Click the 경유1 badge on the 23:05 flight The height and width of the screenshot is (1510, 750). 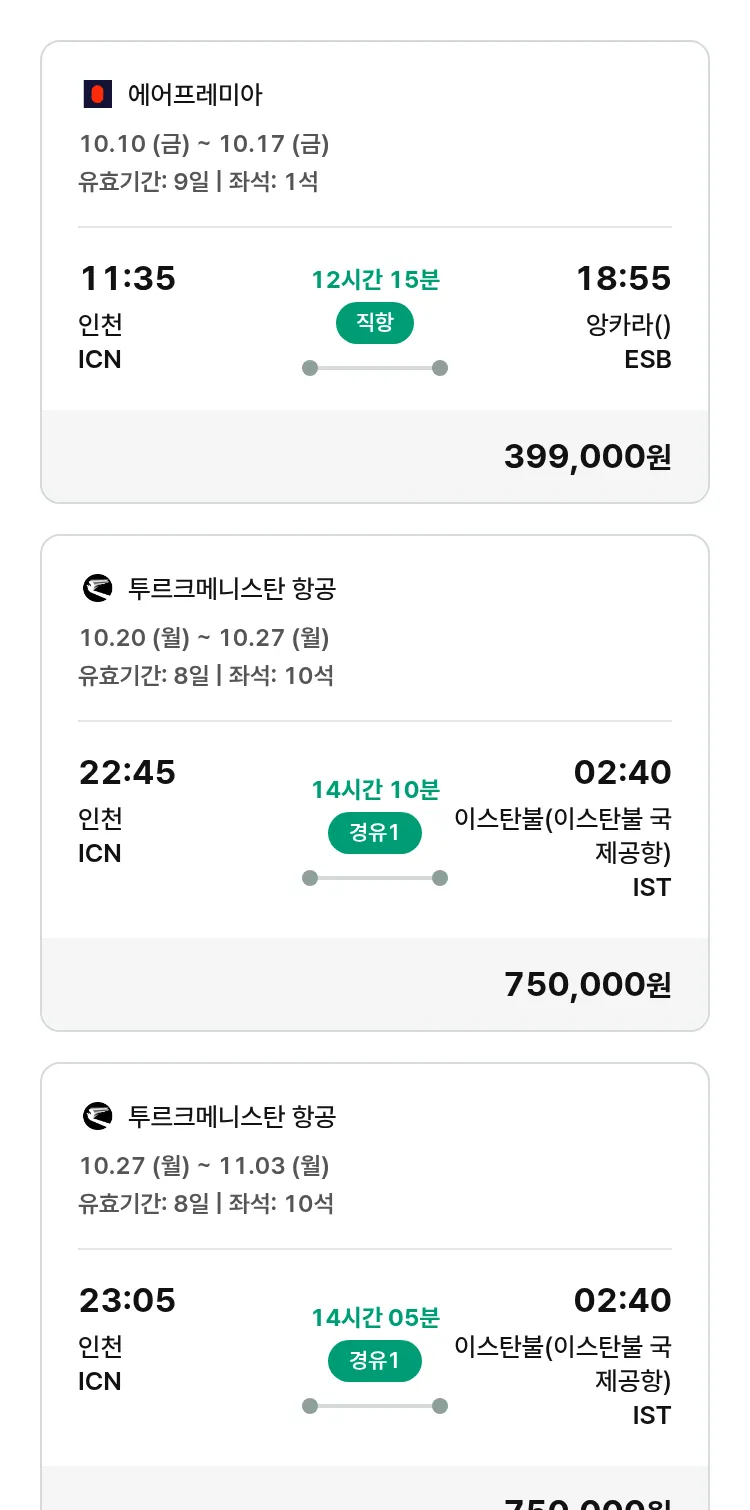point(374,1360)
